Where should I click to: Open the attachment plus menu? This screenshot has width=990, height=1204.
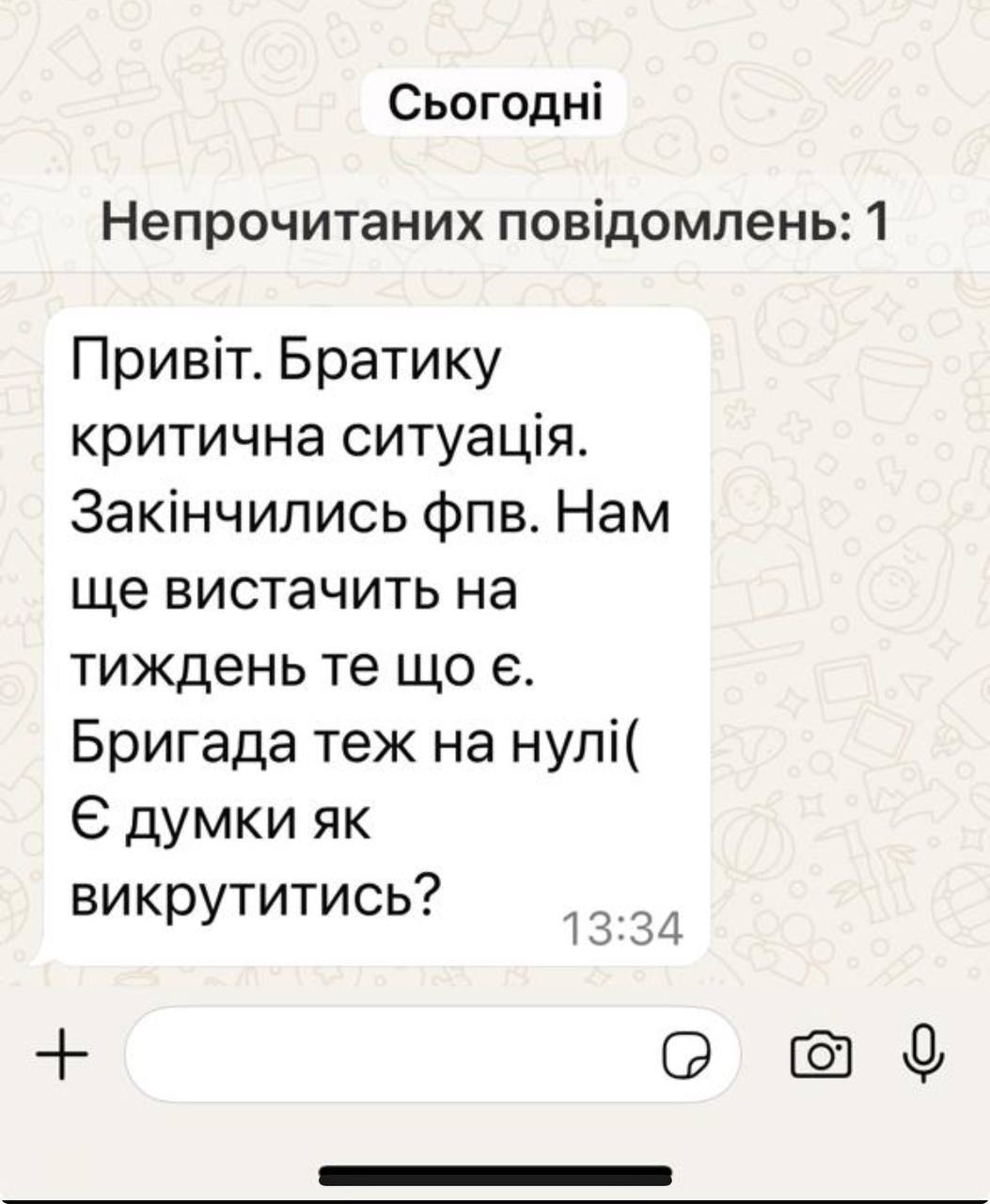(x=60, y=1053)
